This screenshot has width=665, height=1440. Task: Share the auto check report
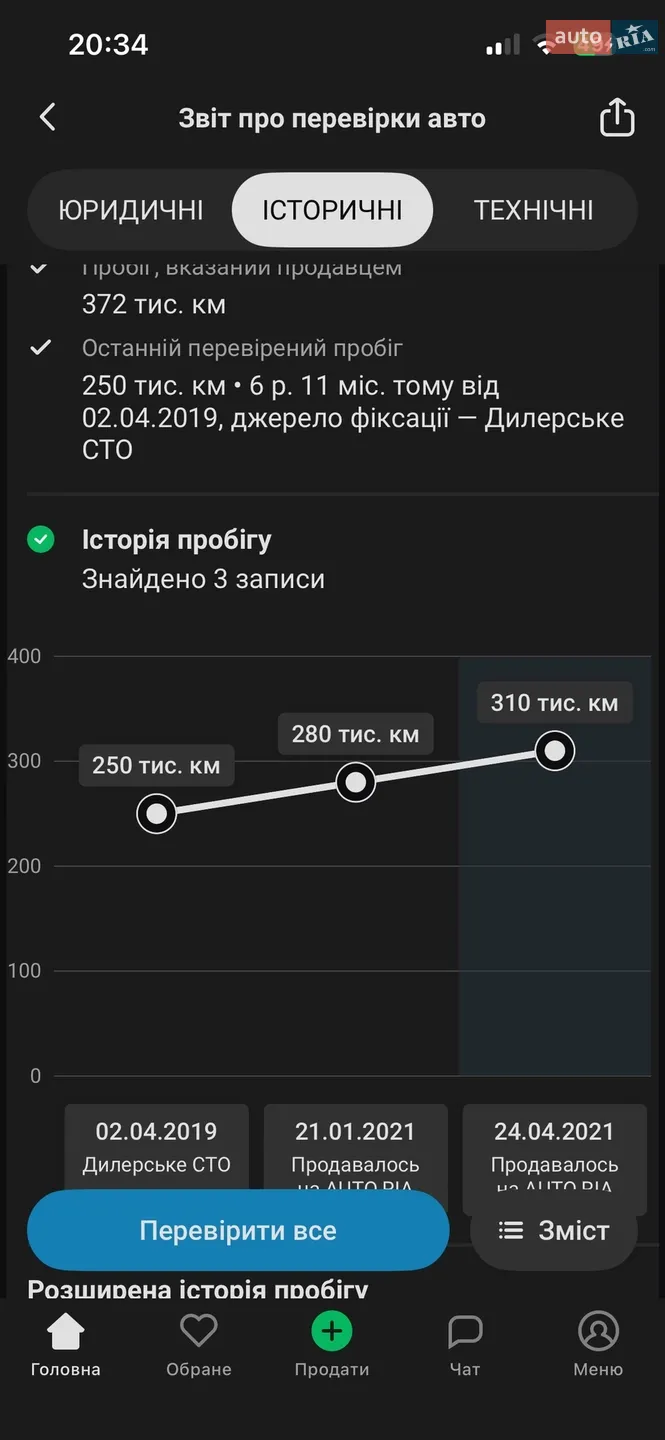617,118
